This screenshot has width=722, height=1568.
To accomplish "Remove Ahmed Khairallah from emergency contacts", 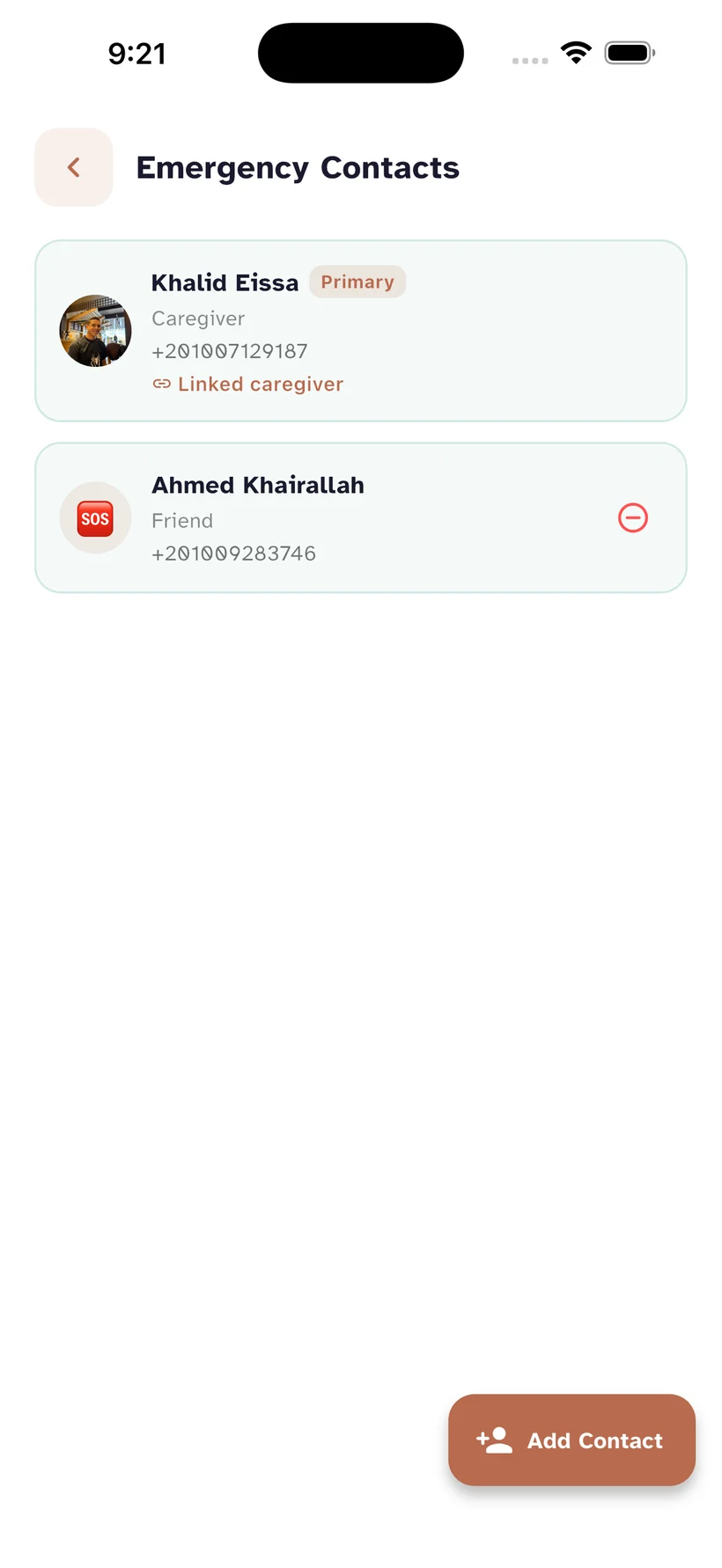I will 633,517.
